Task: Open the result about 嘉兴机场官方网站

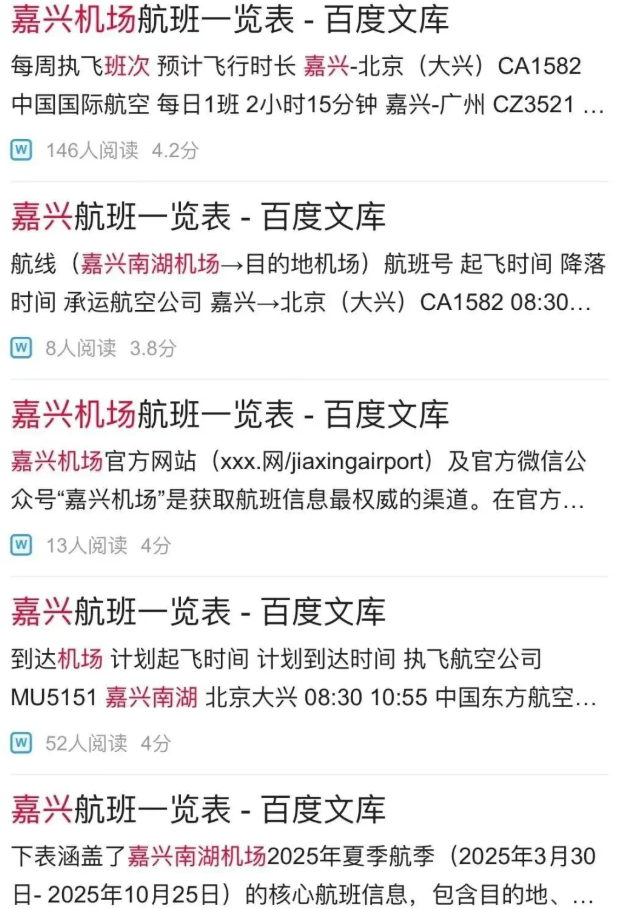Action: (230, 414)
